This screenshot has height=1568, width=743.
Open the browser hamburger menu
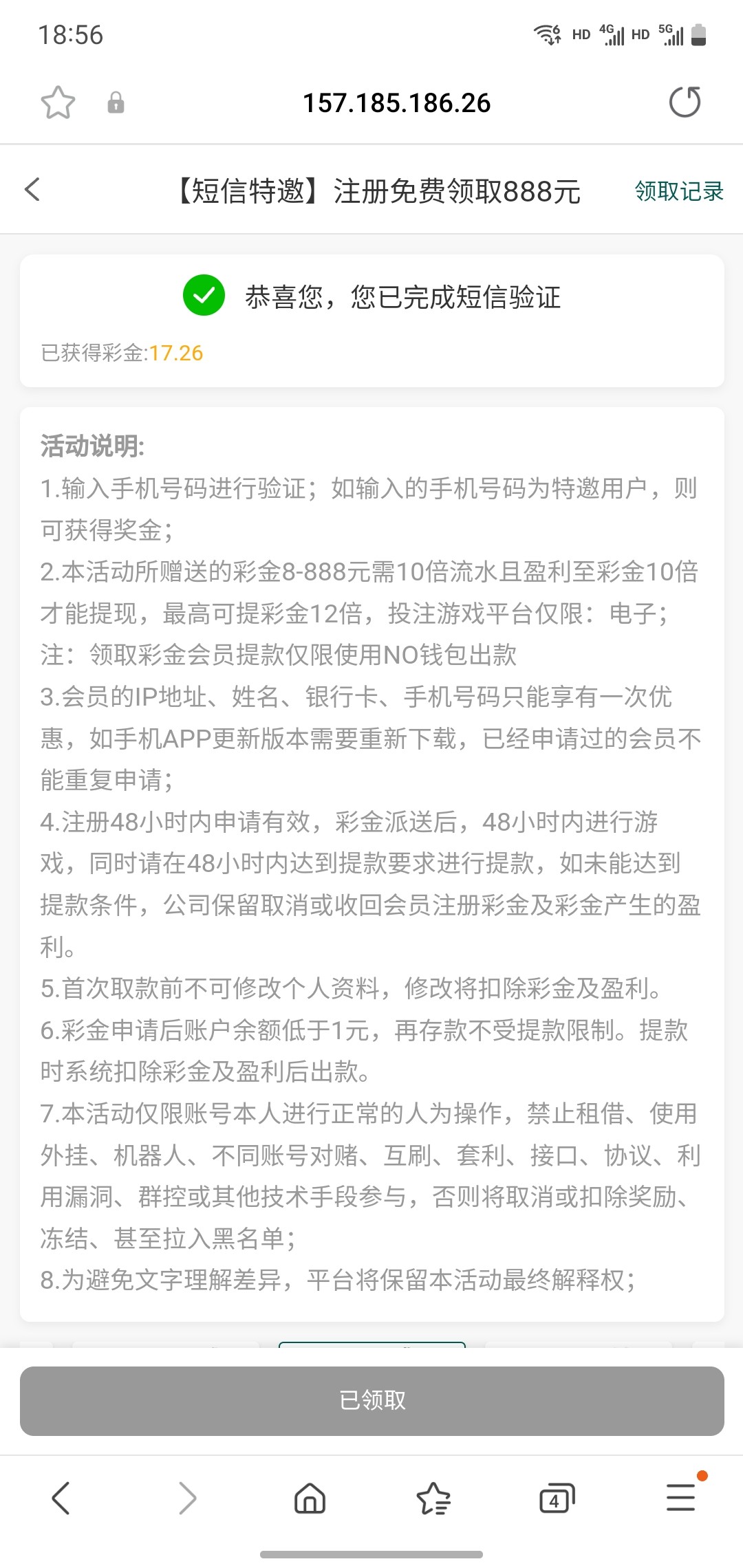point(681,1498)
